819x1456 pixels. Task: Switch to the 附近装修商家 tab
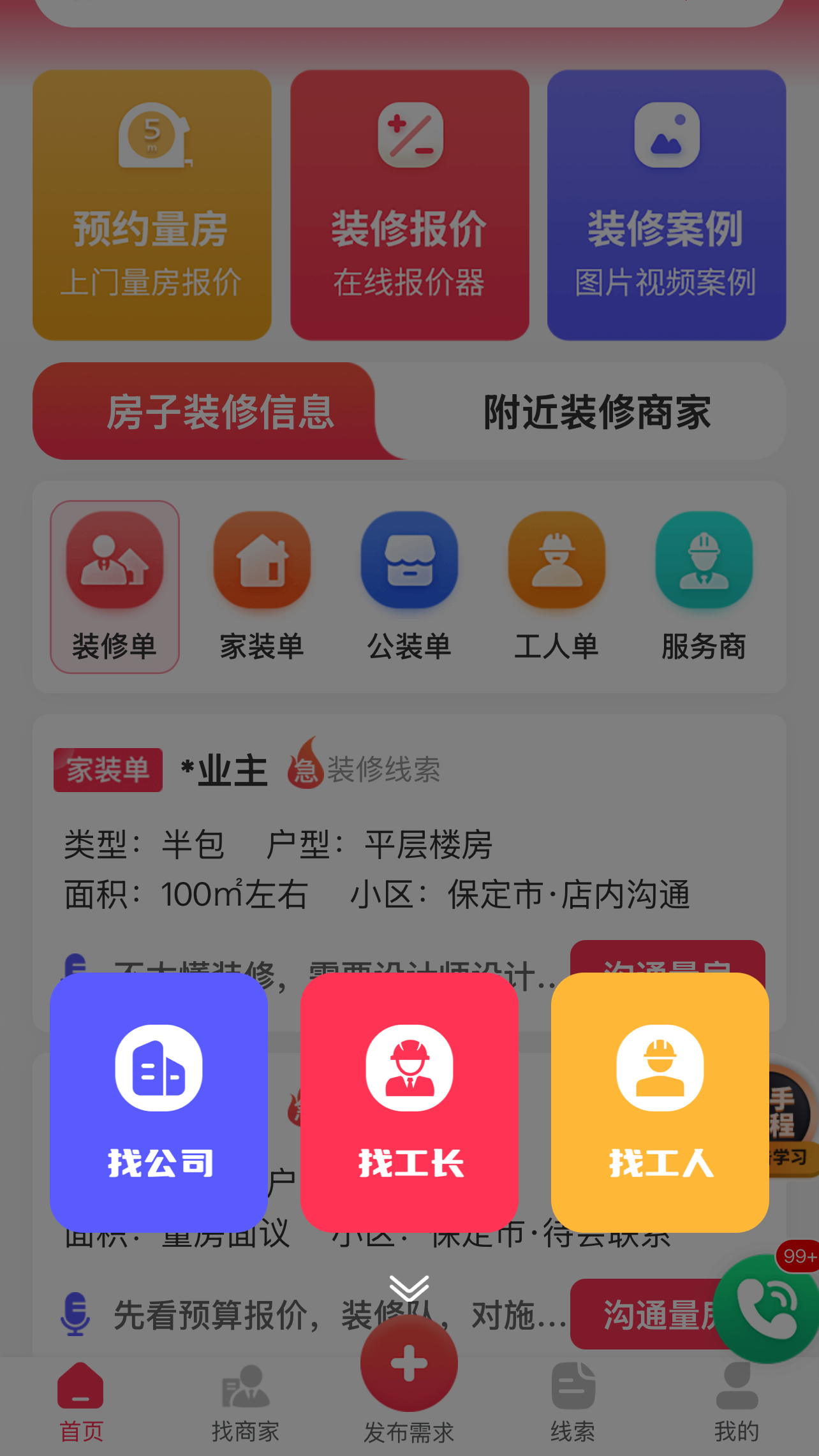tap(596, 412)
